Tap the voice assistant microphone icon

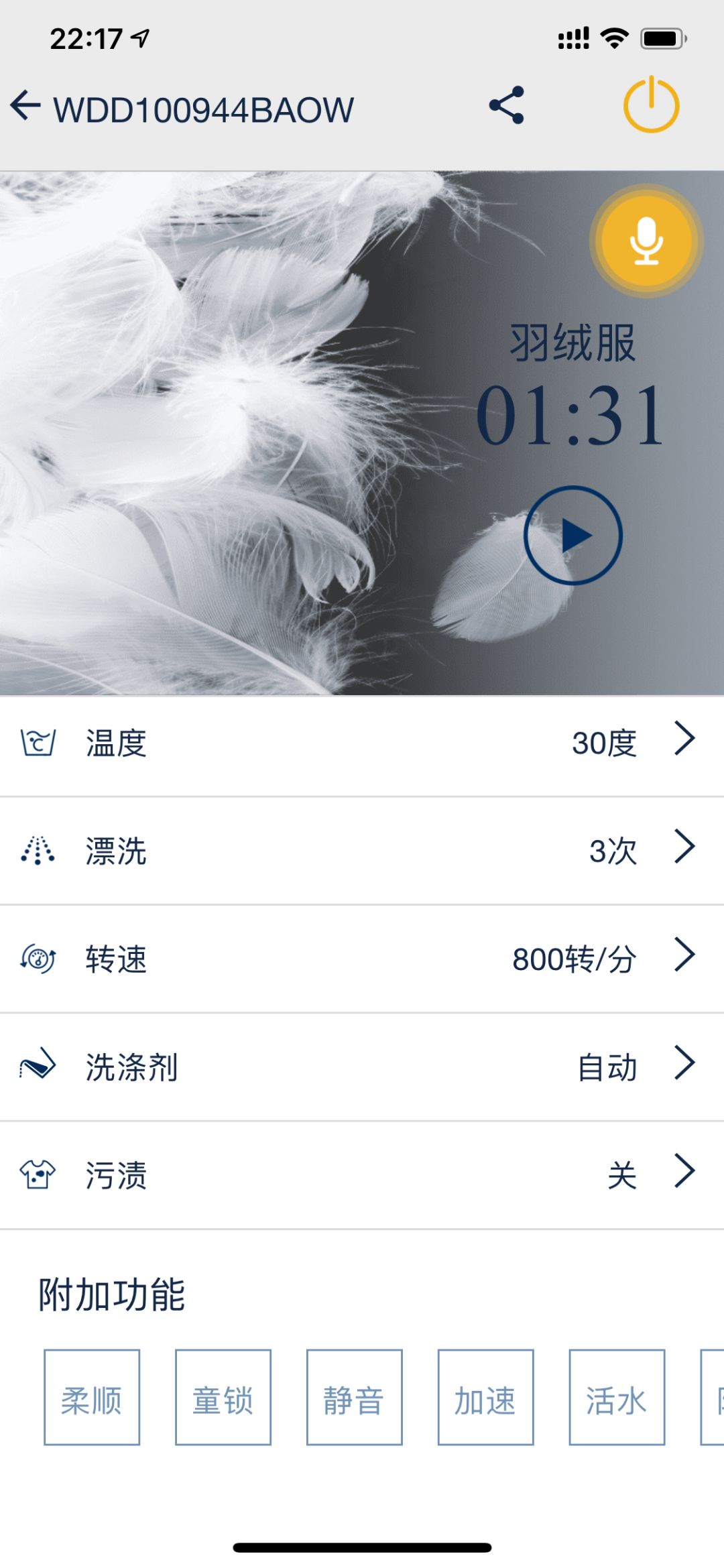coord(644,241)
